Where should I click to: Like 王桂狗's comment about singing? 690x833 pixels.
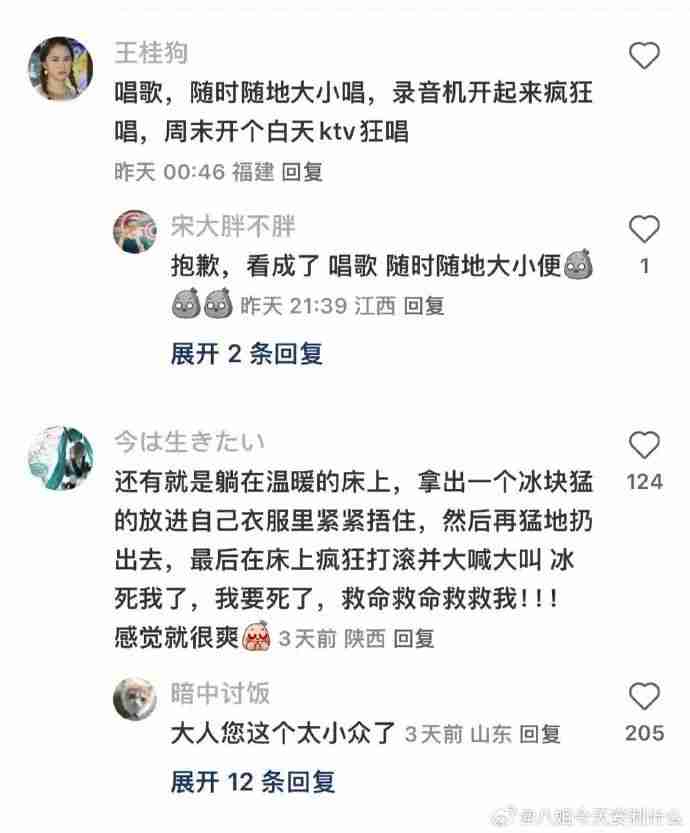(644, 55)
